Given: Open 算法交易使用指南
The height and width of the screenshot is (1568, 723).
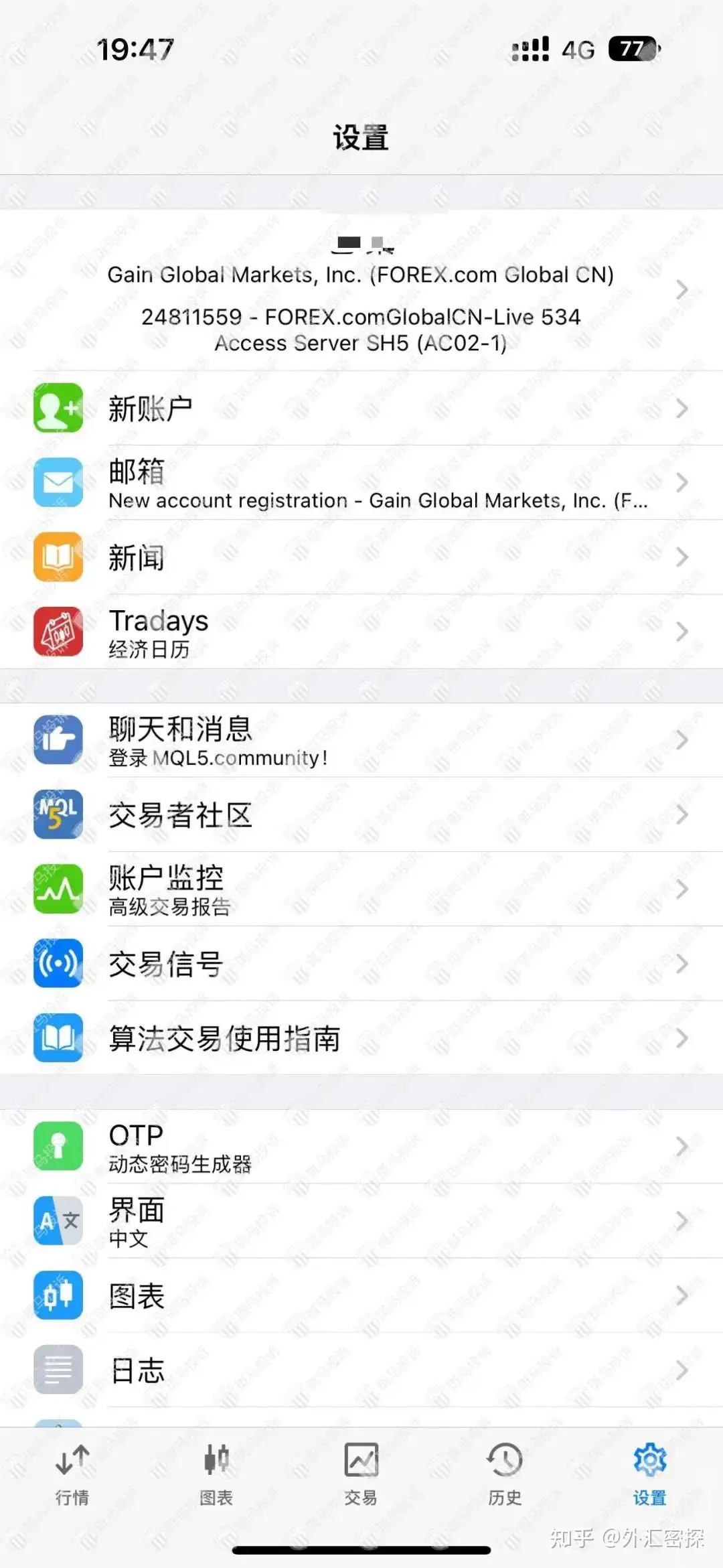Looking at the screenshot, I should (x=361, y=1038).
